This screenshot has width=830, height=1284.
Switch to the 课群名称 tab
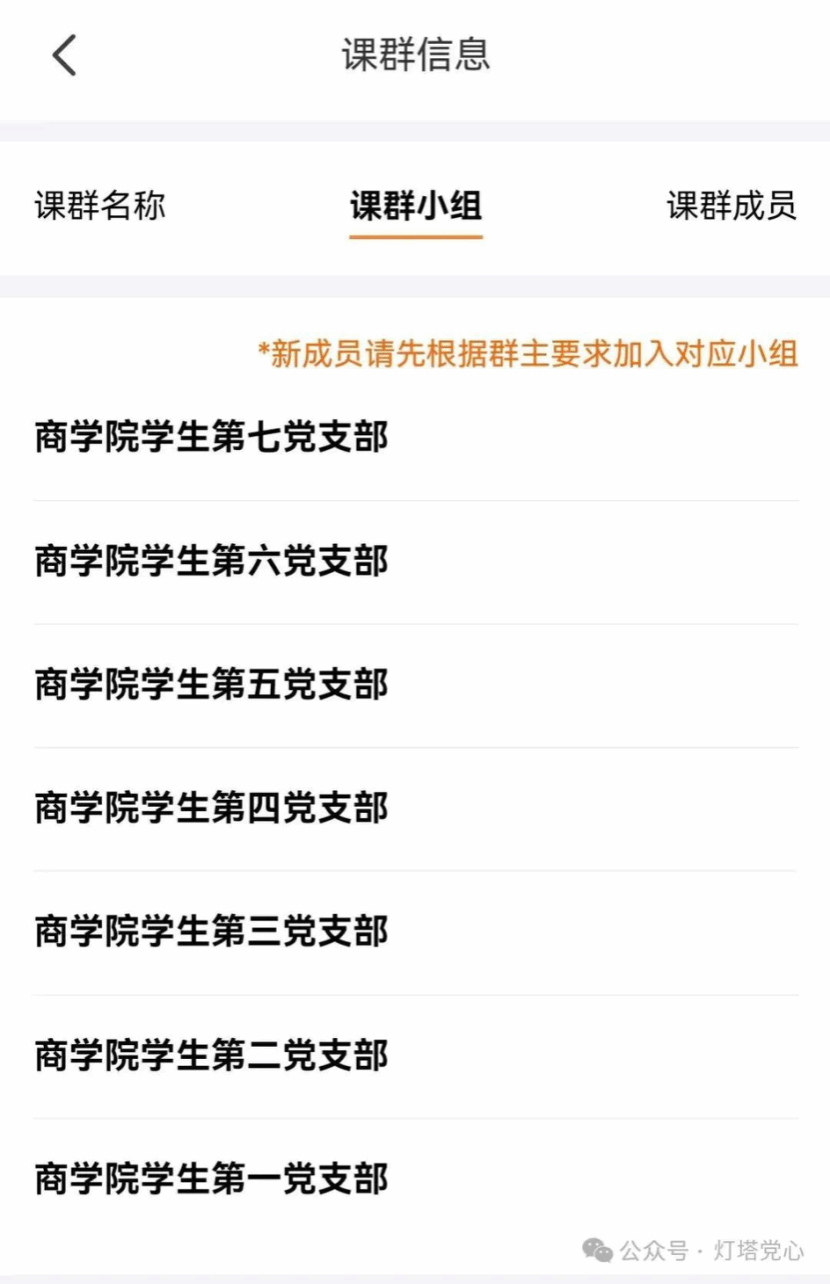point(100,206)
